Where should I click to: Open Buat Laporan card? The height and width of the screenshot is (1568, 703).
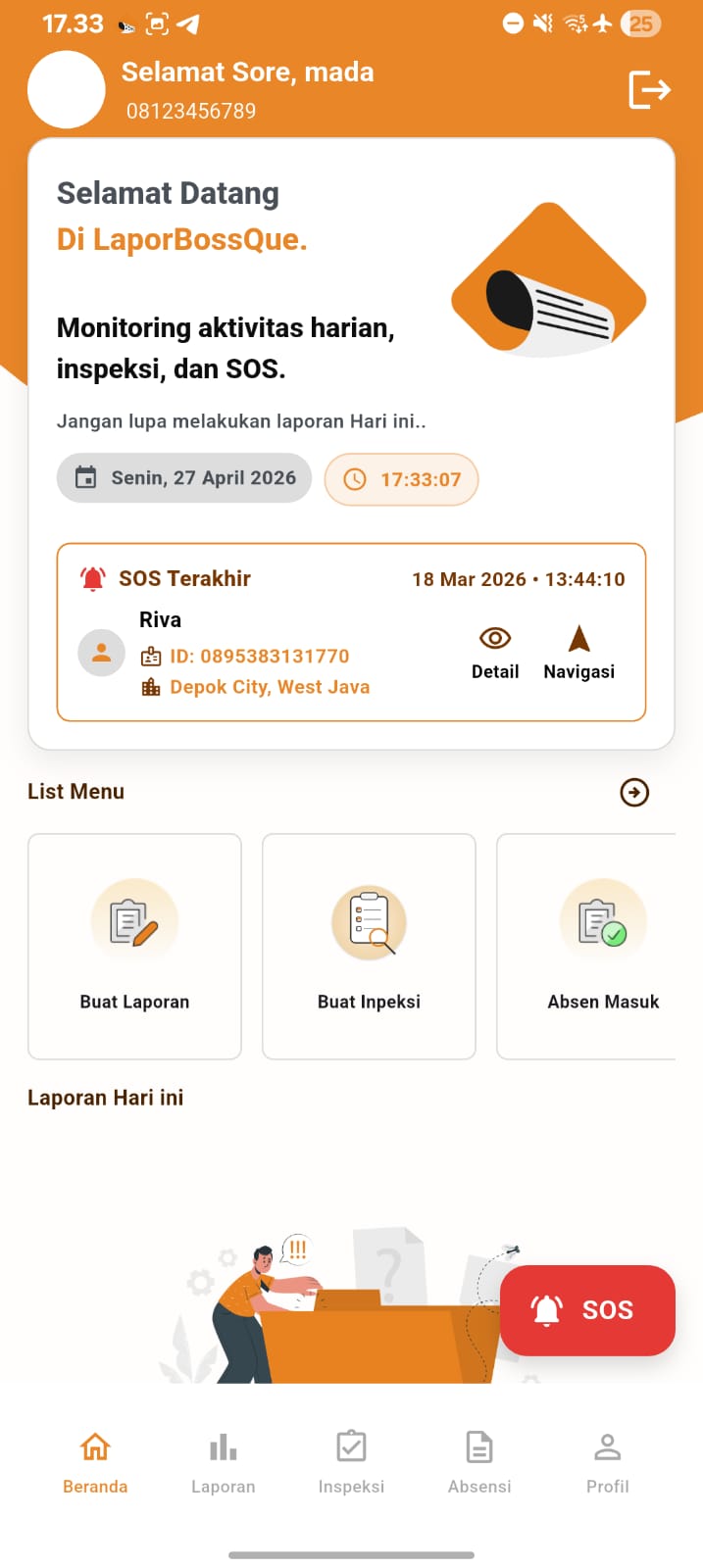[134, 946]
